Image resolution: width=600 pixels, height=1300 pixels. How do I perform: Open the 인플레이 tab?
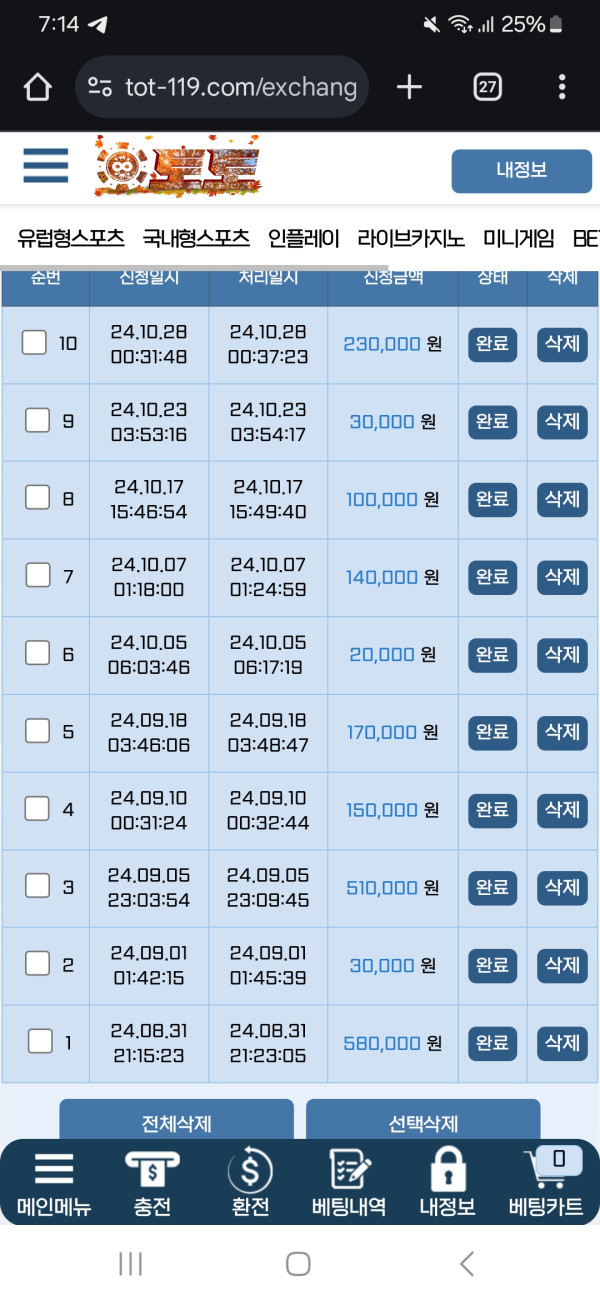304,238
